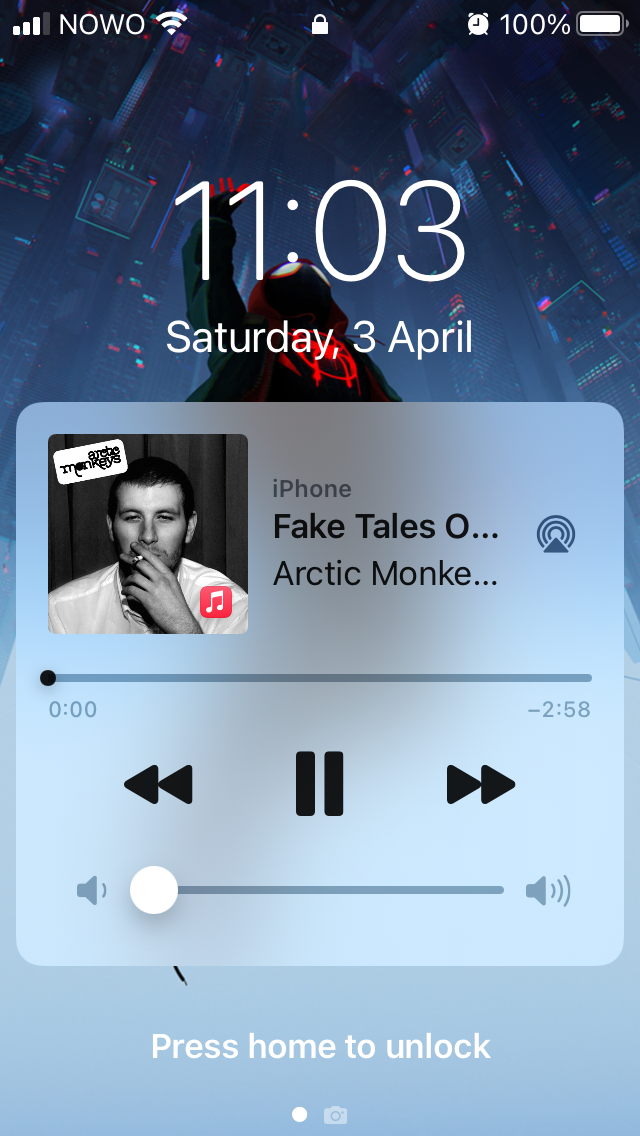Open the album artwork in Music
Screen dimensions: 640x1136
pyautogui.click(x=148, y=534)
